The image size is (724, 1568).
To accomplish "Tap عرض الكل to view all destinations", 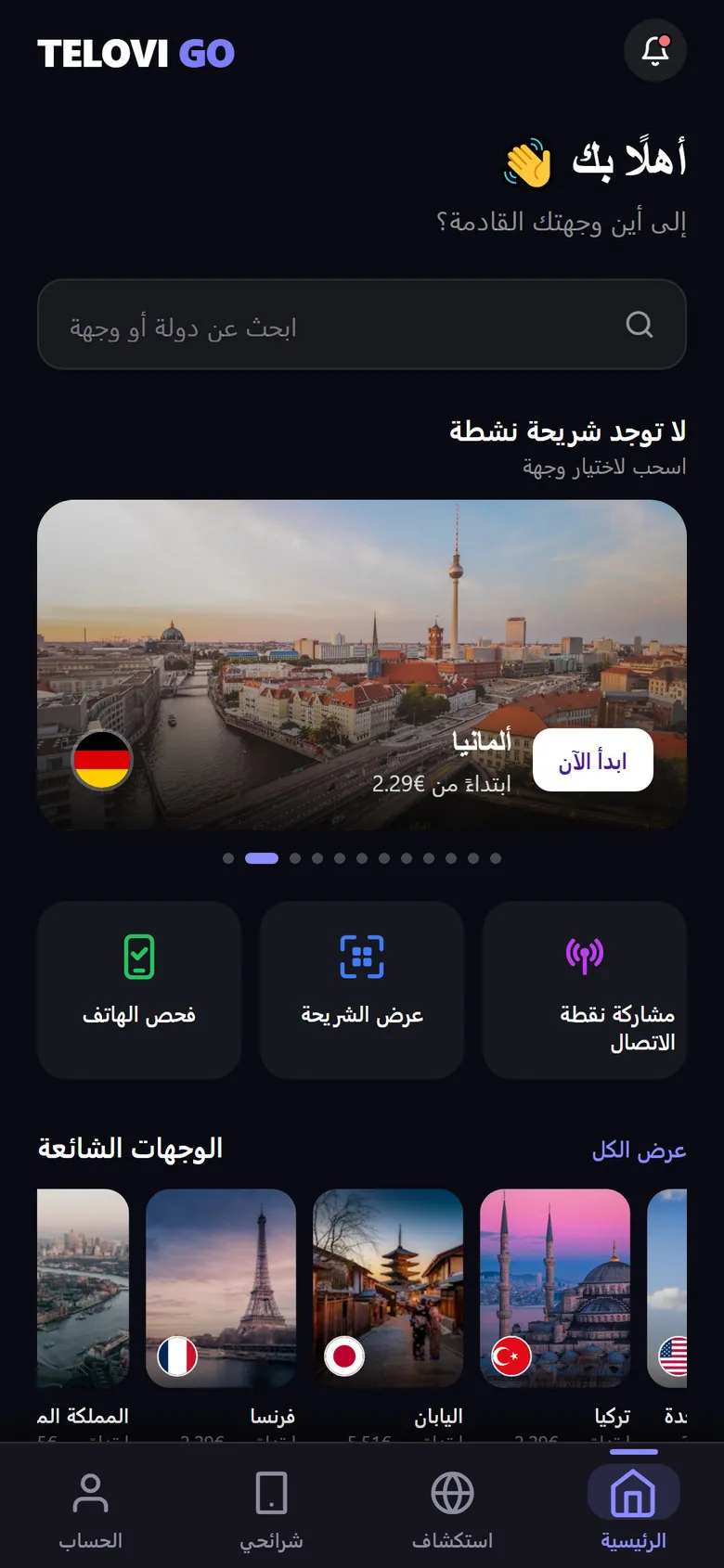I will [639, 1150].
